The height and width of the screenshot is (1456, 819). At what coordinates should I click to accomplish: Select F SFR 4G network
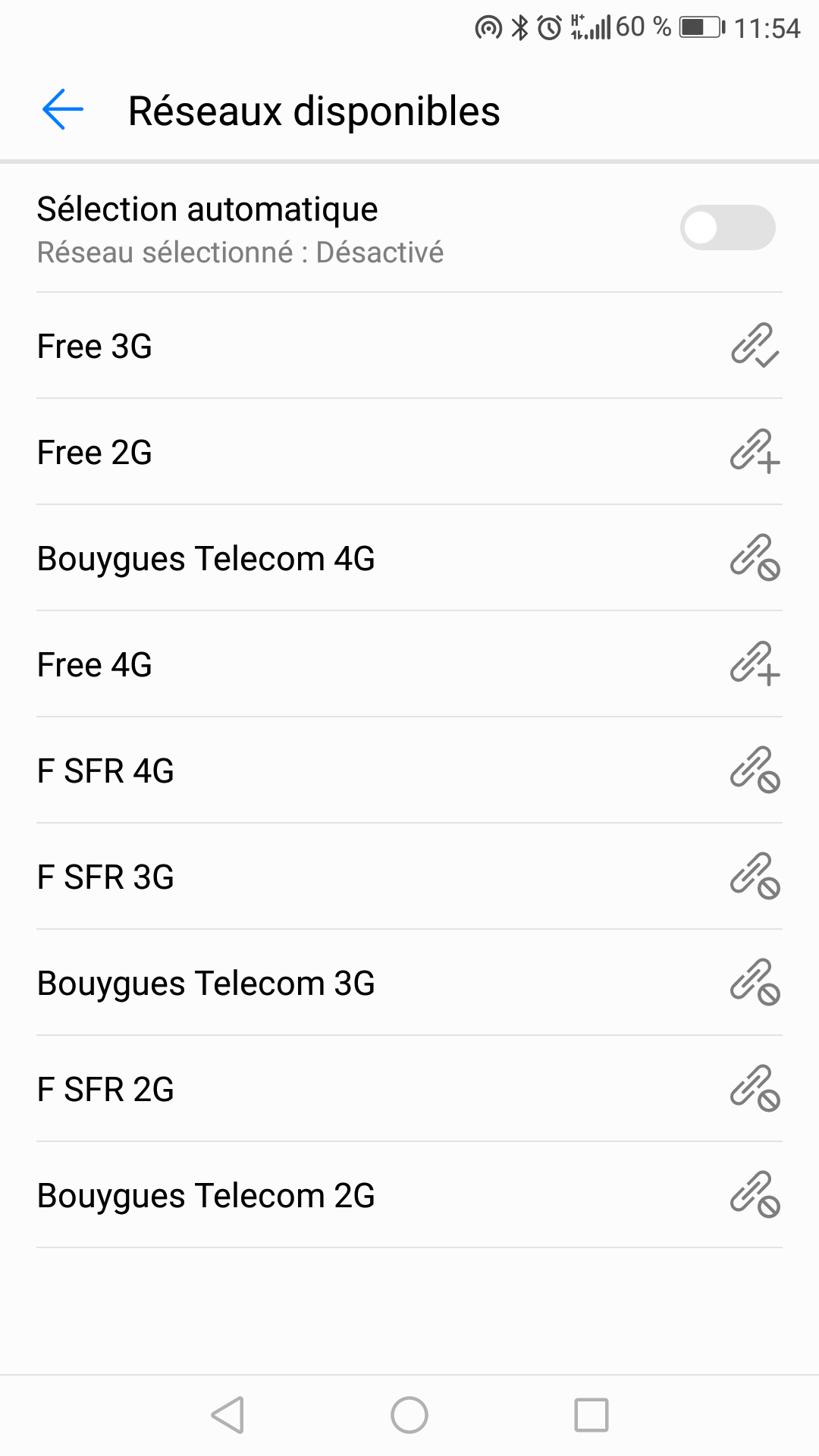pyautogui.click(x=409, y=770)
